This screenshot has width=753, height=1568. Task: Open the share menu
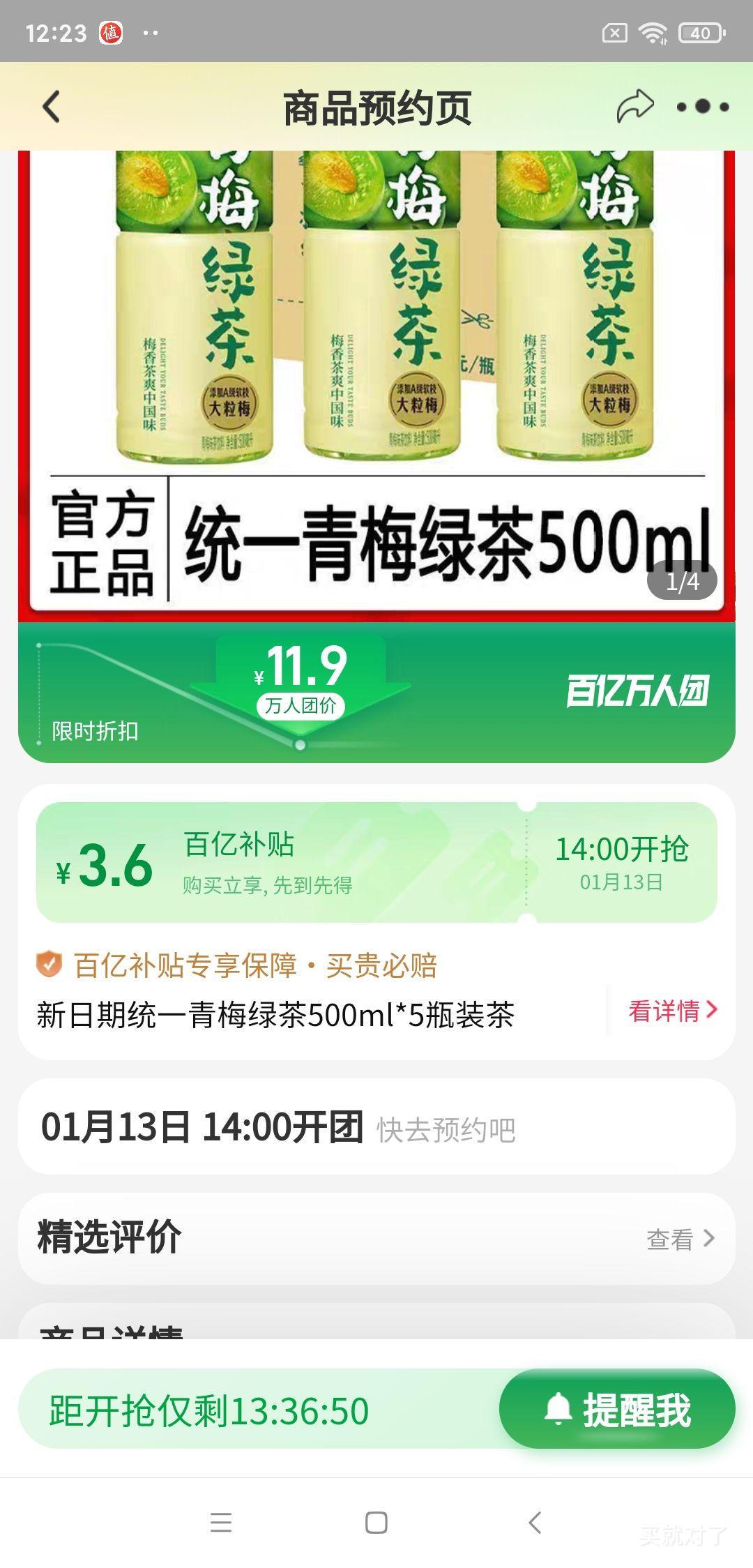point(637,106)
